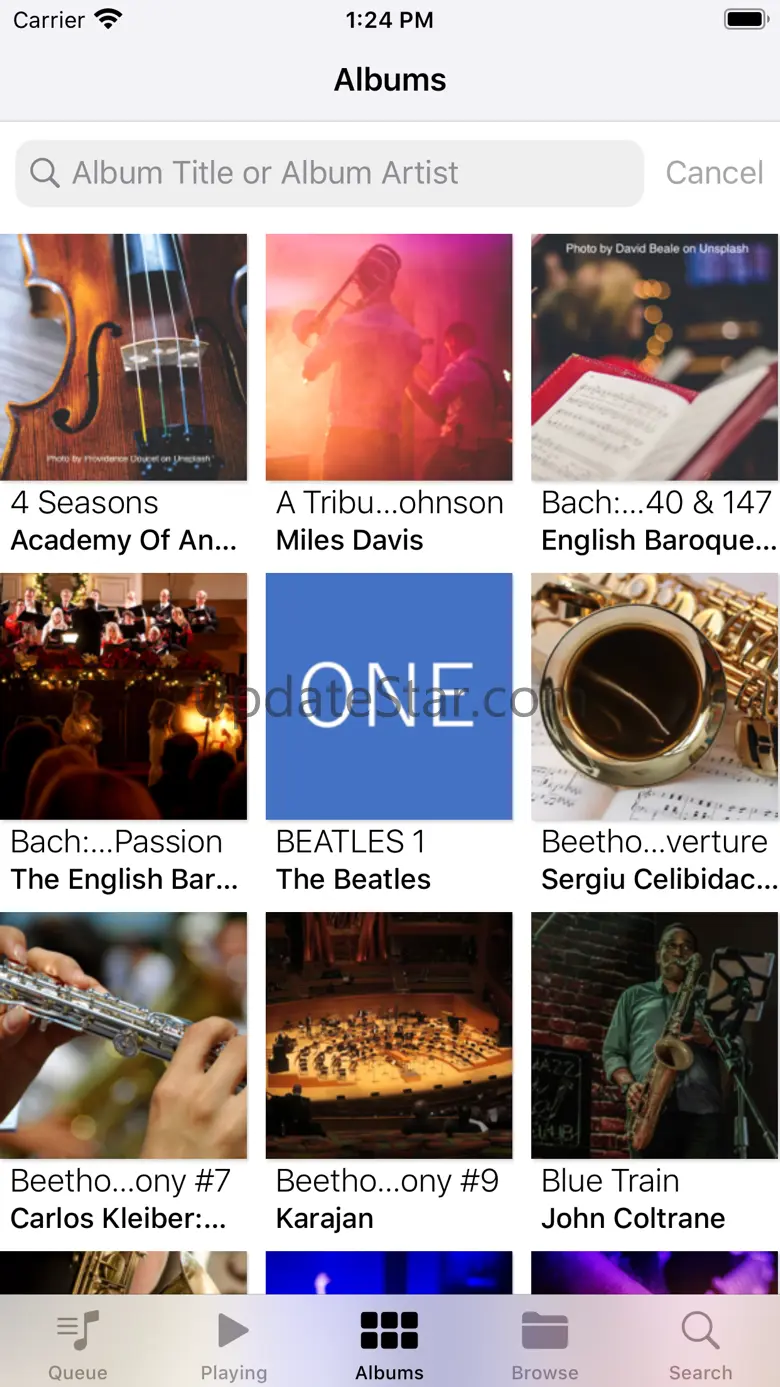This screenshot has width=780, height=1387.
Task: Switch to the Queue tab
Action: click(78, 1344)
